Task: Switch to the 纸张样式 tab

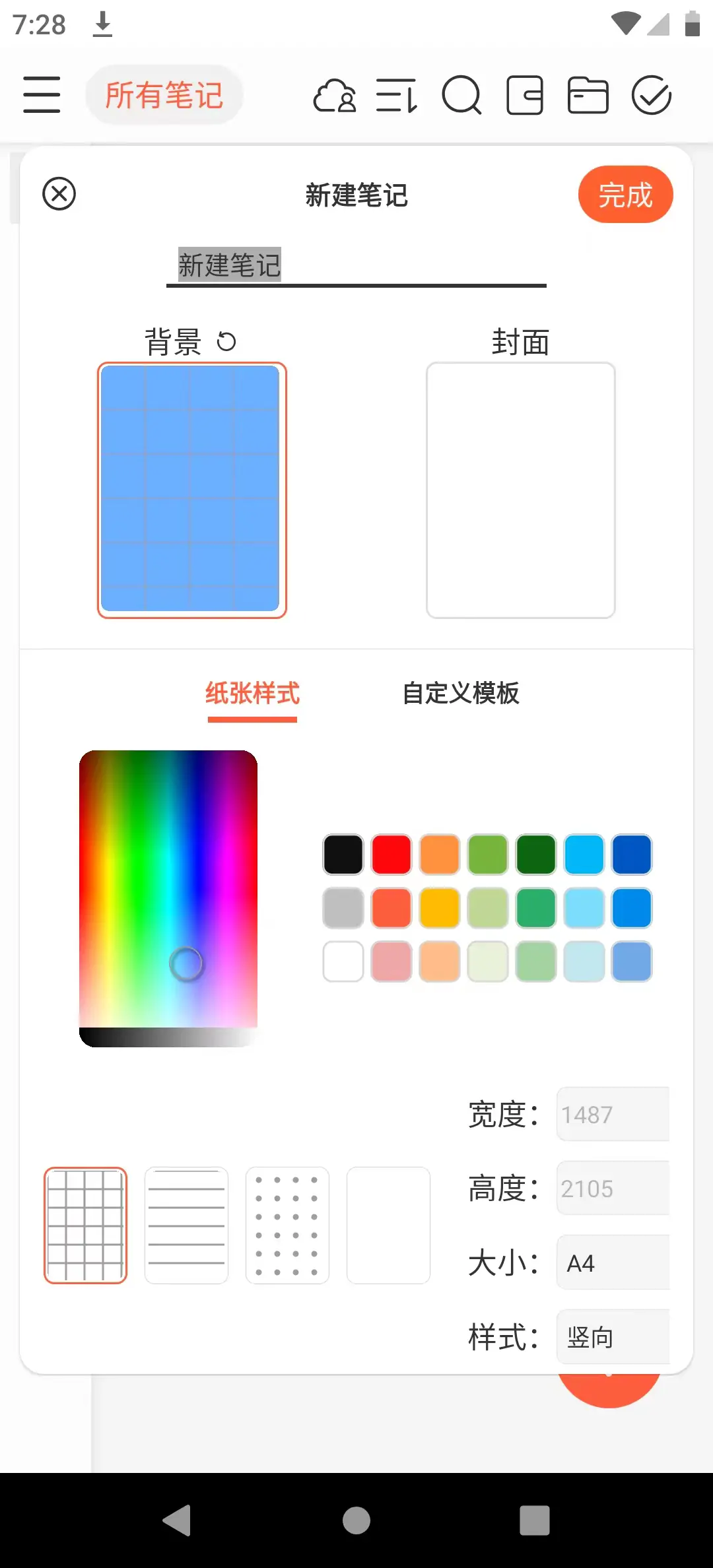Action: 252,694
